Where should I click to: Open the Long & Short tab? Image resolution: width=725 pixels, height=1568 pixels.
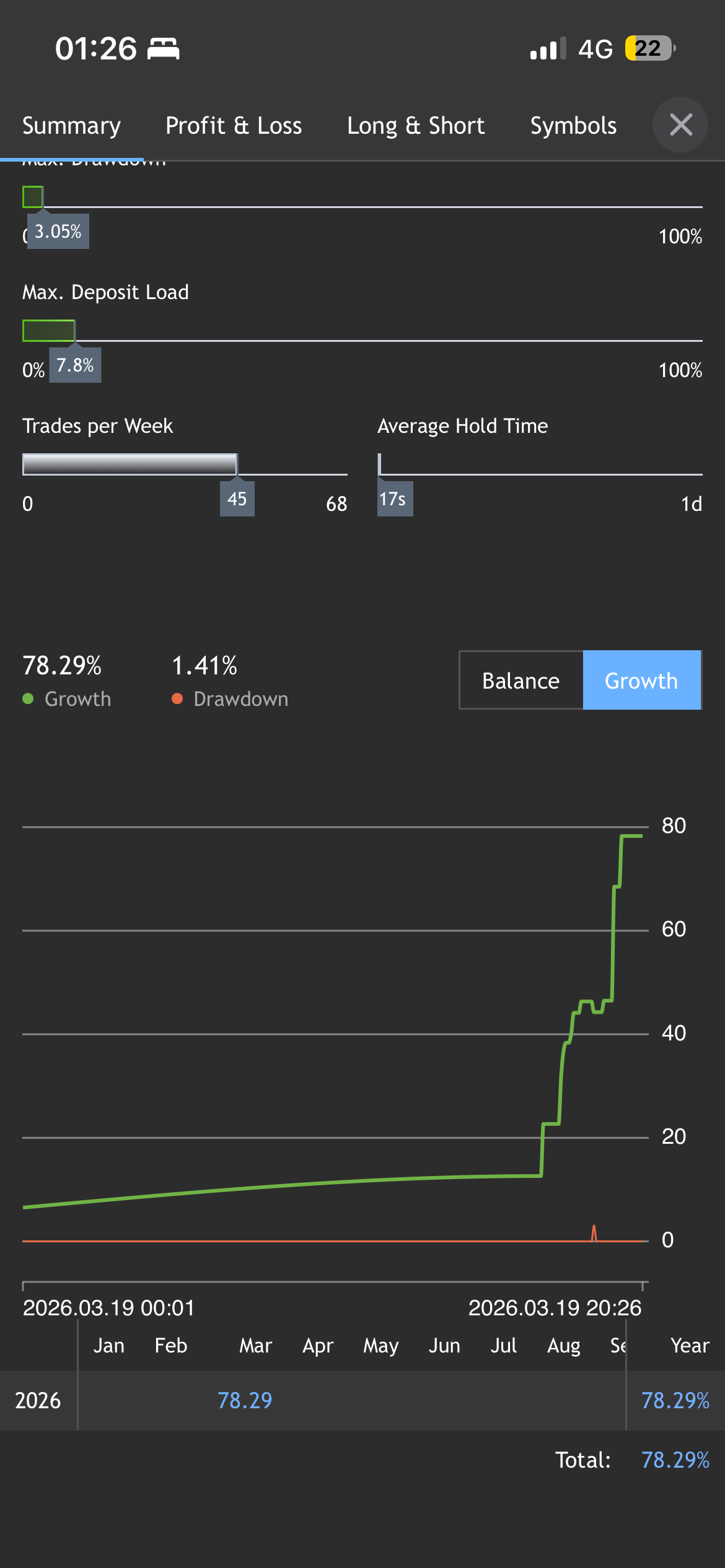click(x=416, y=126)
